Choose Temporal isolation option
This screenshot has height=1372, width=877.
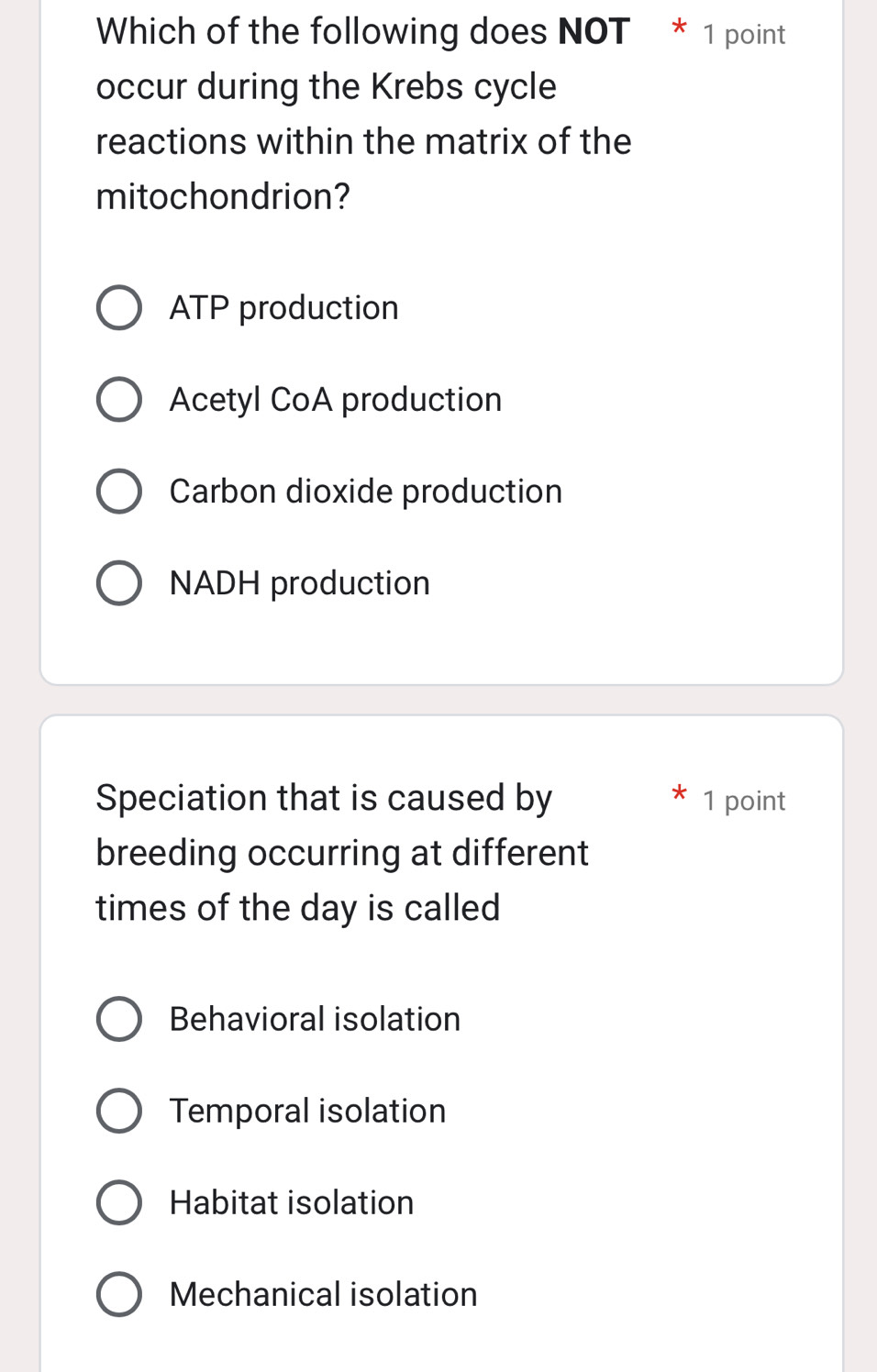click(x=118, y=1110)
